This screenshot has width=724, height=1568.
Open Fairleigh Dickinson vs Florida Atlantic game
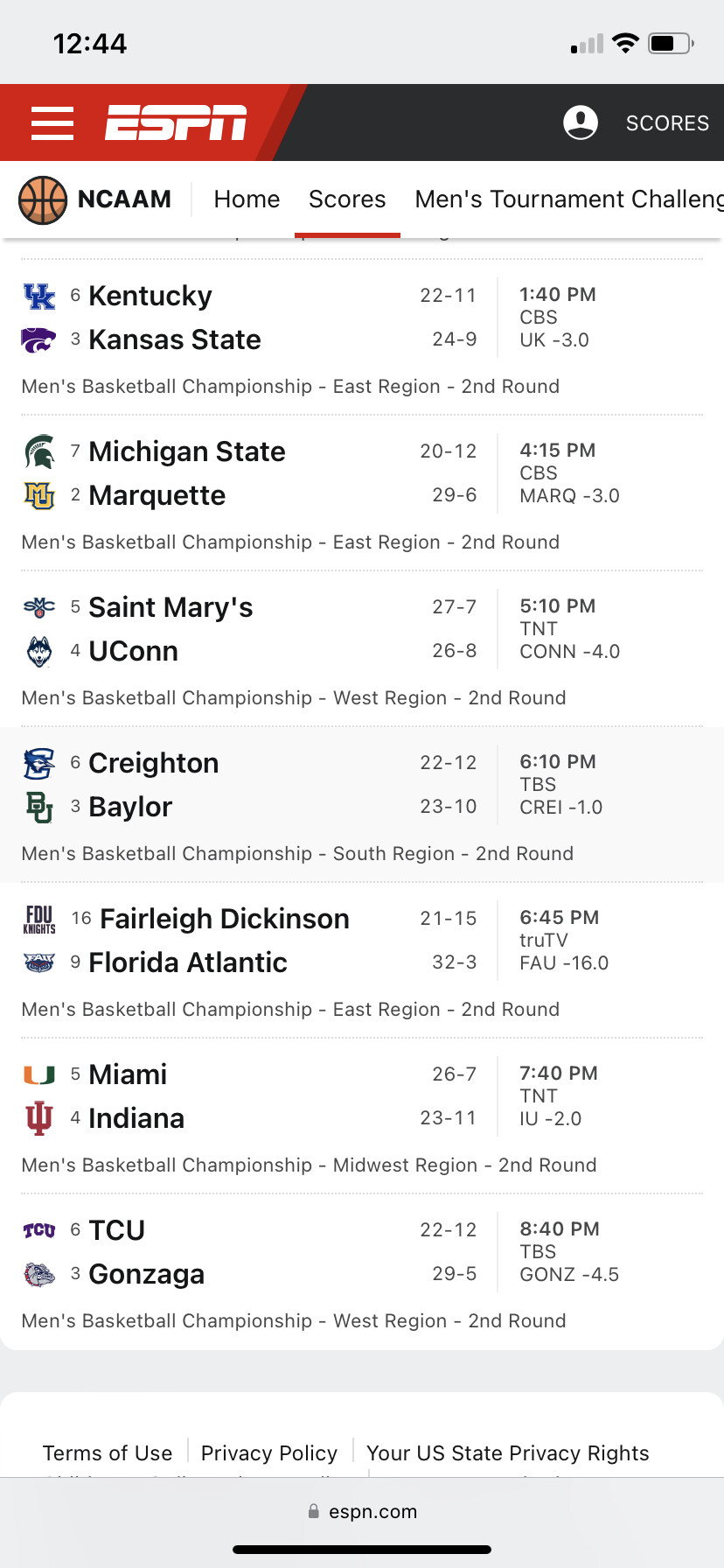click(x=362, y=961)
